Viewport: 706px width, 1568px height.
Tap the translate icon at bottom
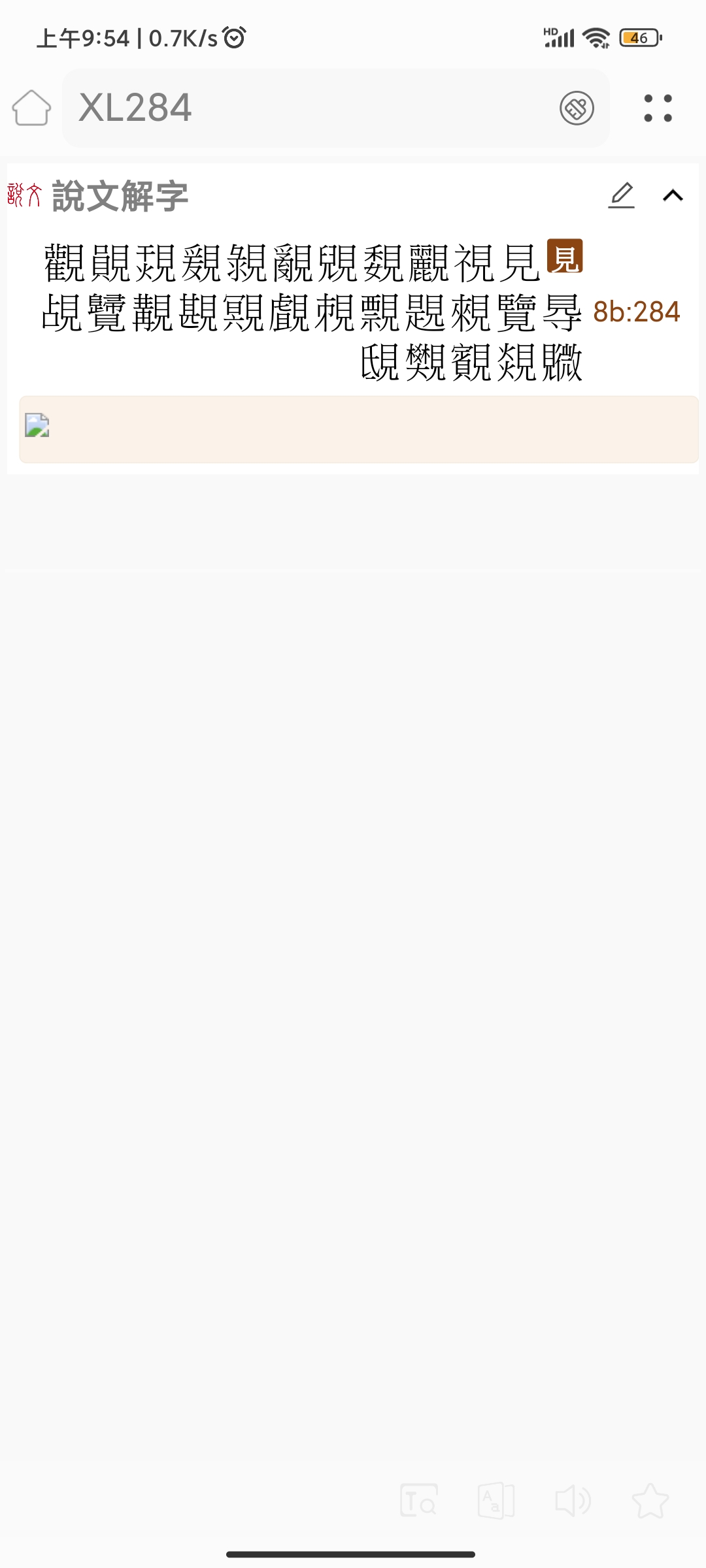(496, 1501)
